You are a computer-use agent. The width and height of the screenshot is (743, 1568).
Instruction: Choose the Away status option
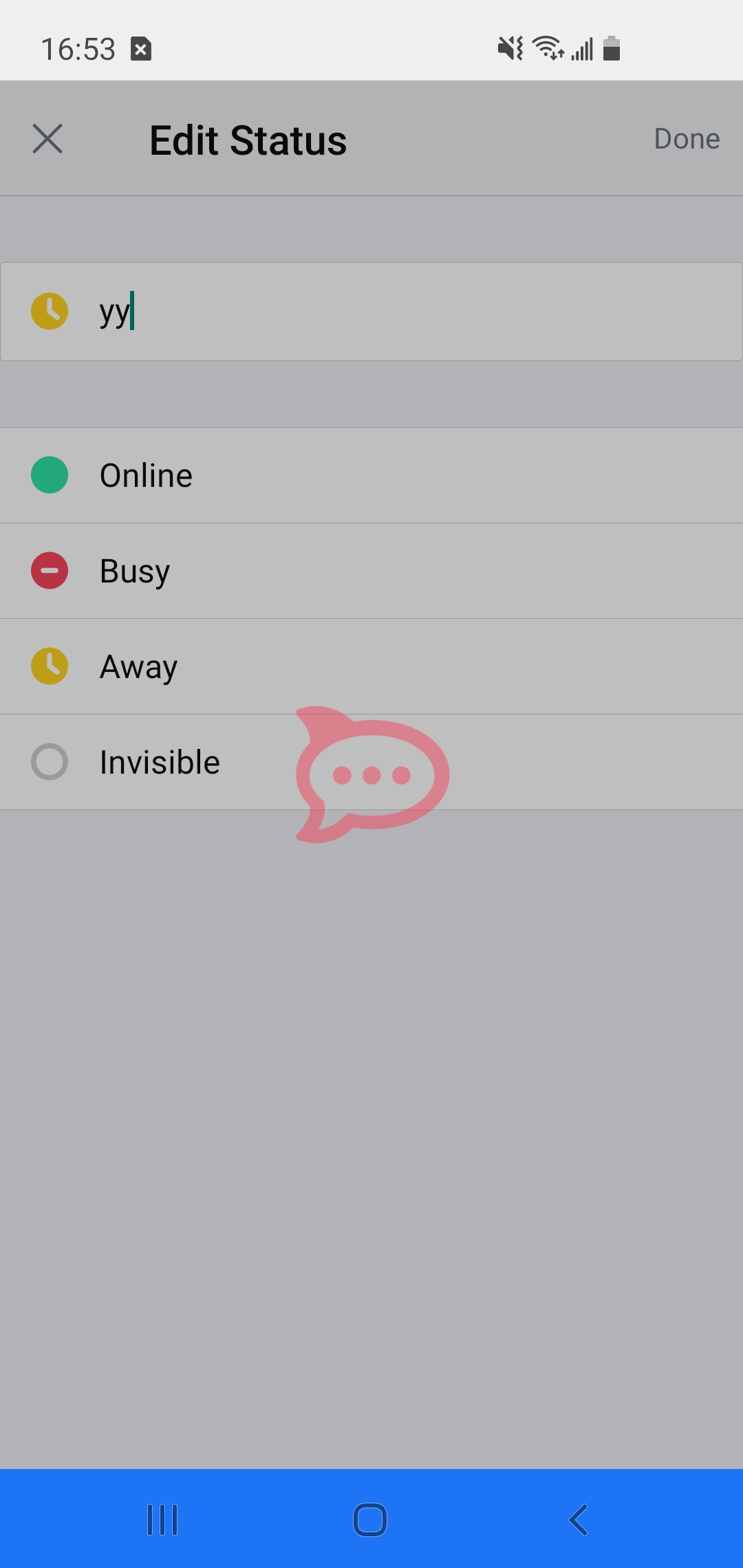pyautogui.click(x=371, y=666)
